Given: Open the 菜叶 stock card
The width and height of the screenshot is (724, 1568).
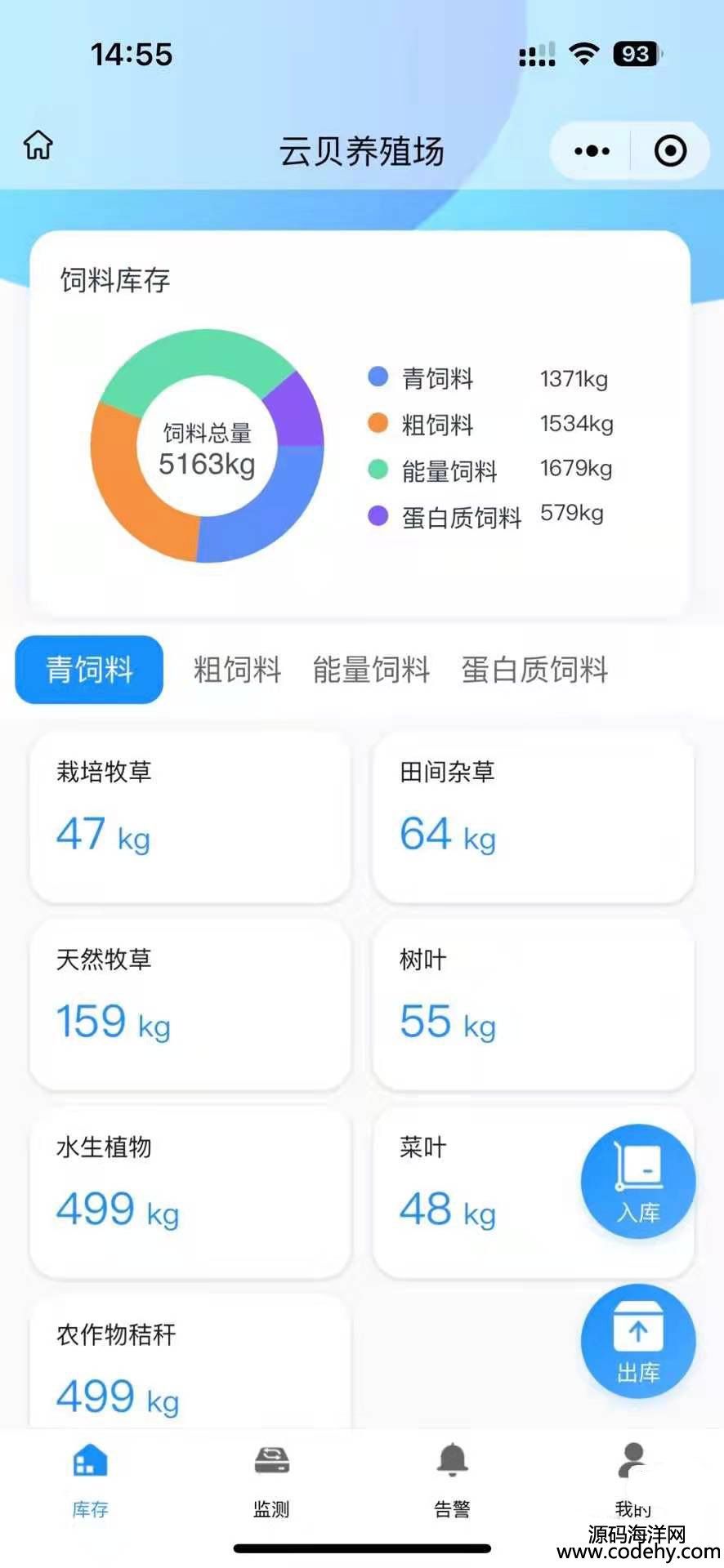Looking at the screenshot, I should [x=474, y=1192].
